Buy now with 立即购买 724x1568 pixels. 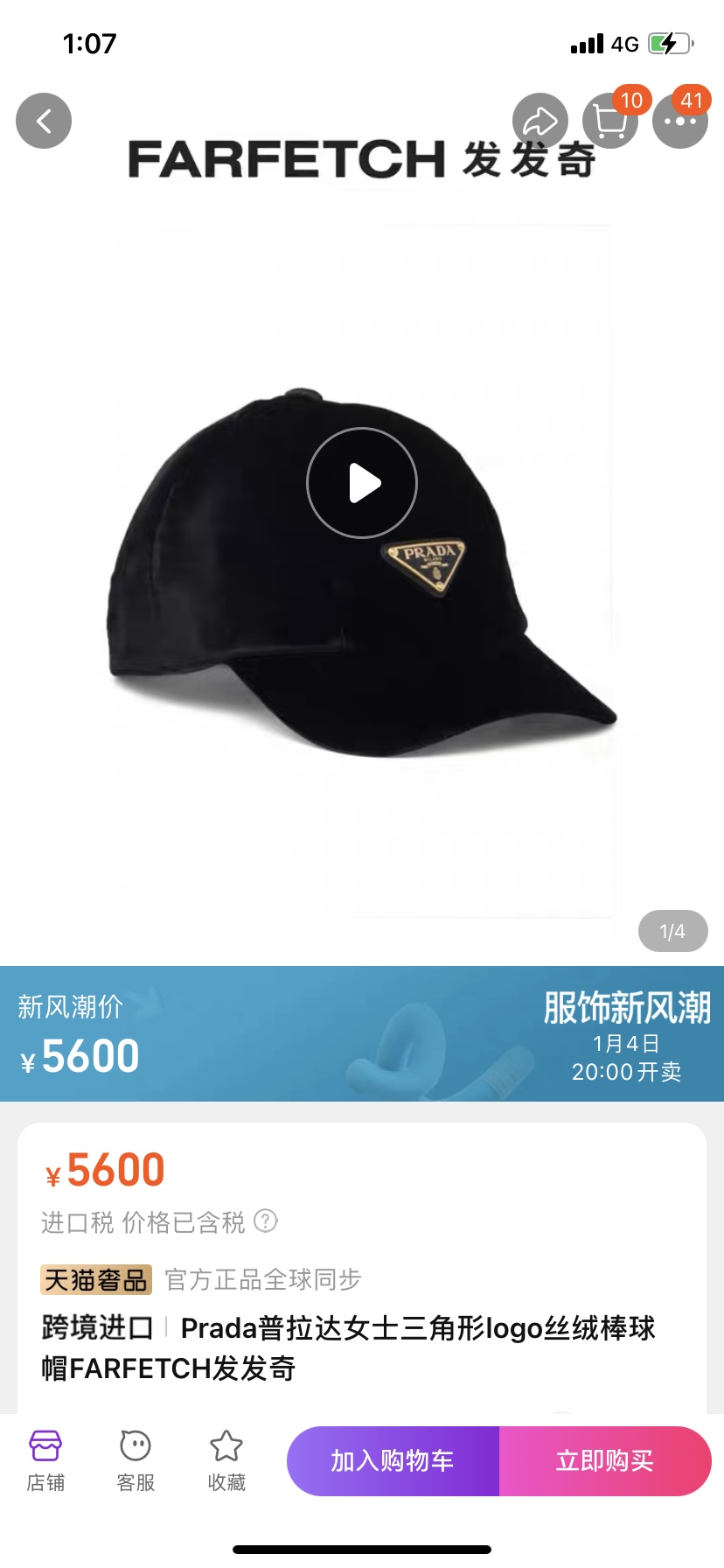tap(605, 1460)
